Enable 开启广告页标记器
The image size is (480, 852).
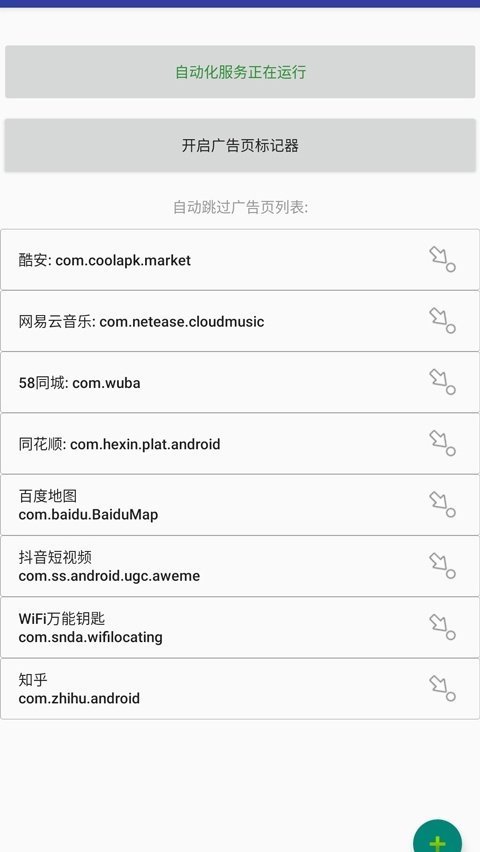tap(240, 145)
